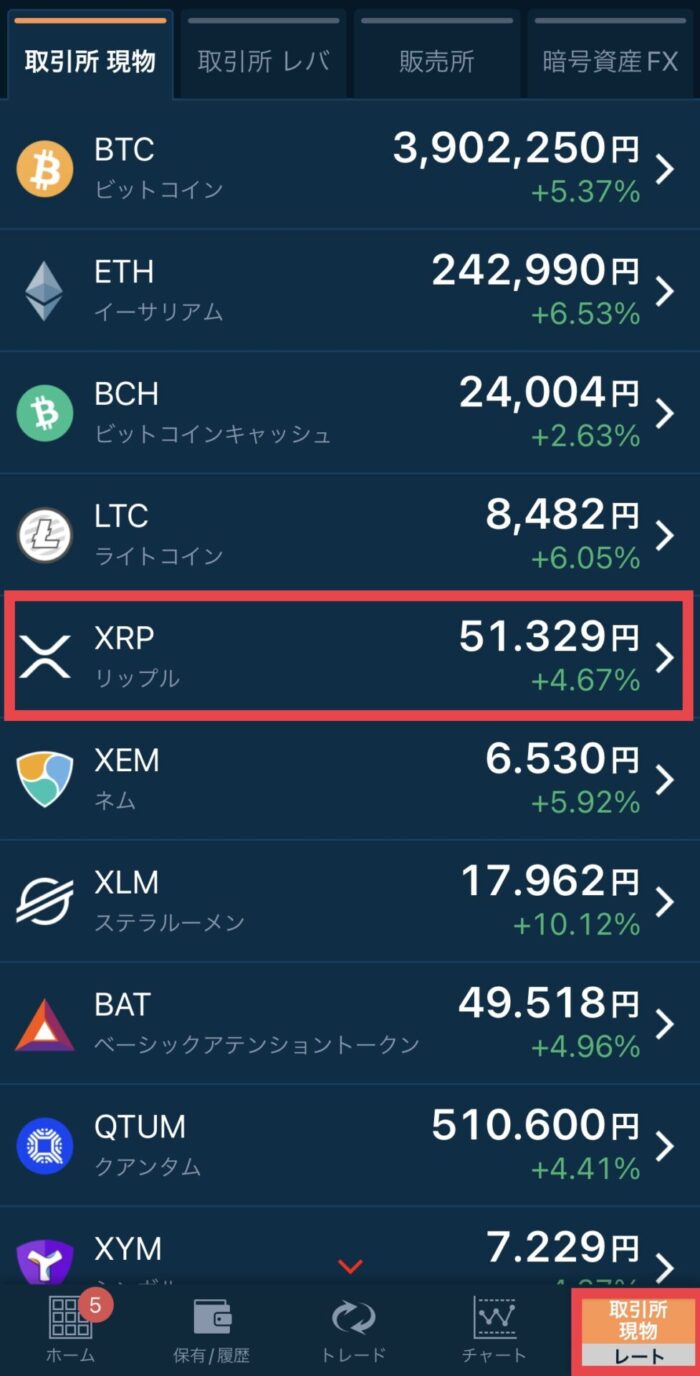
Task: View BCH ビットコインキャッシュ details
Action: [350, 412]
